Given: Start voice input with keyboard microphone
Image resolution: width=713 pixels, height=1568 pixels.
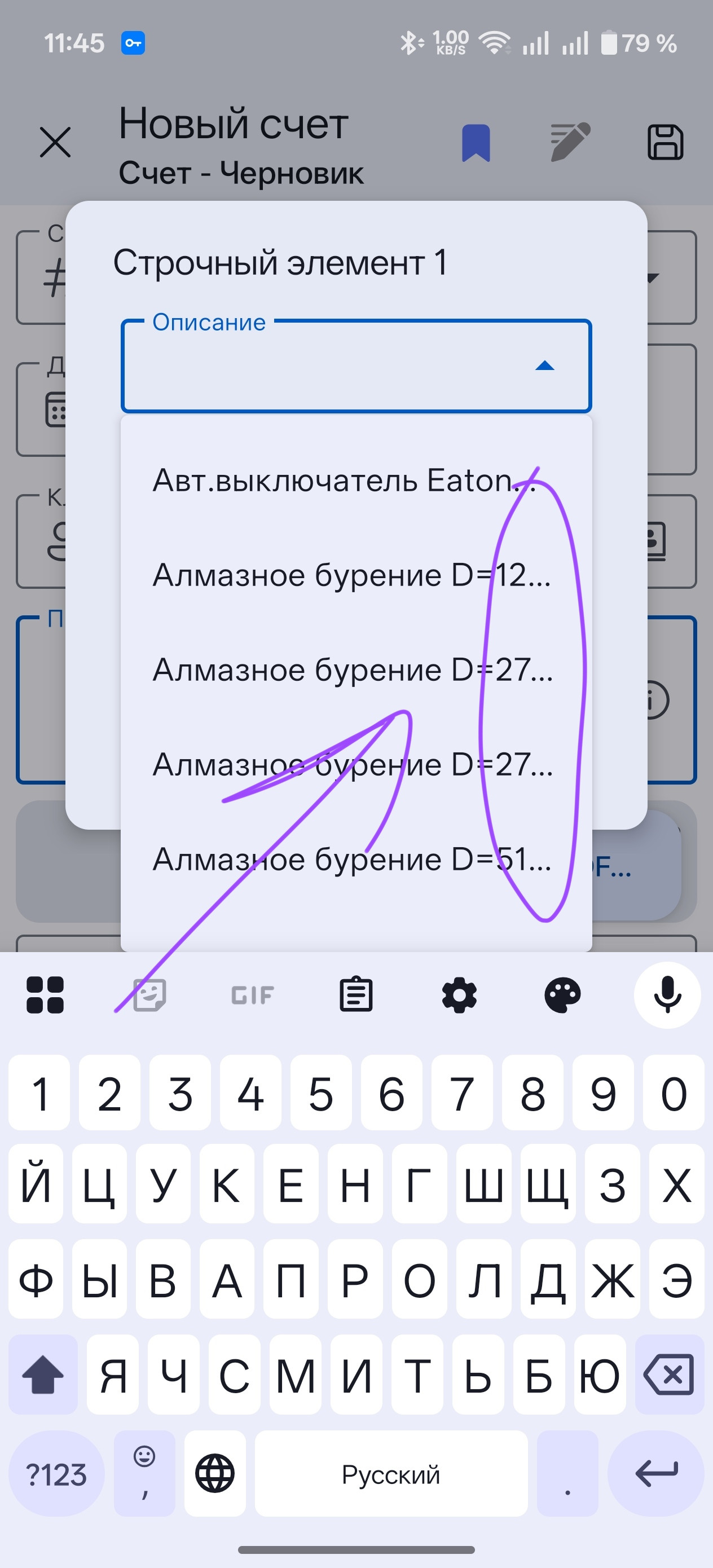Looking at the screenshot, I should pos(667,994).
